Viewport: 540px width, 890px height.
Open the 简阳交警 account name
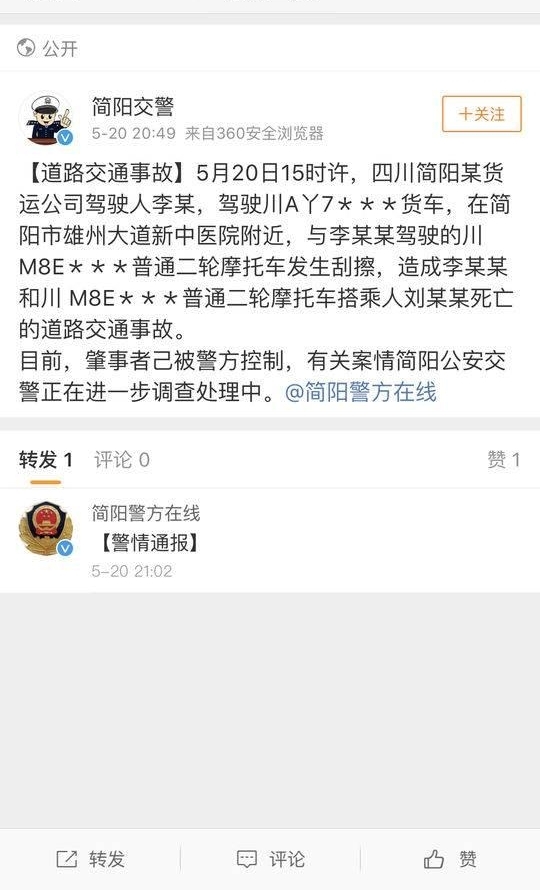pos(133,107)
